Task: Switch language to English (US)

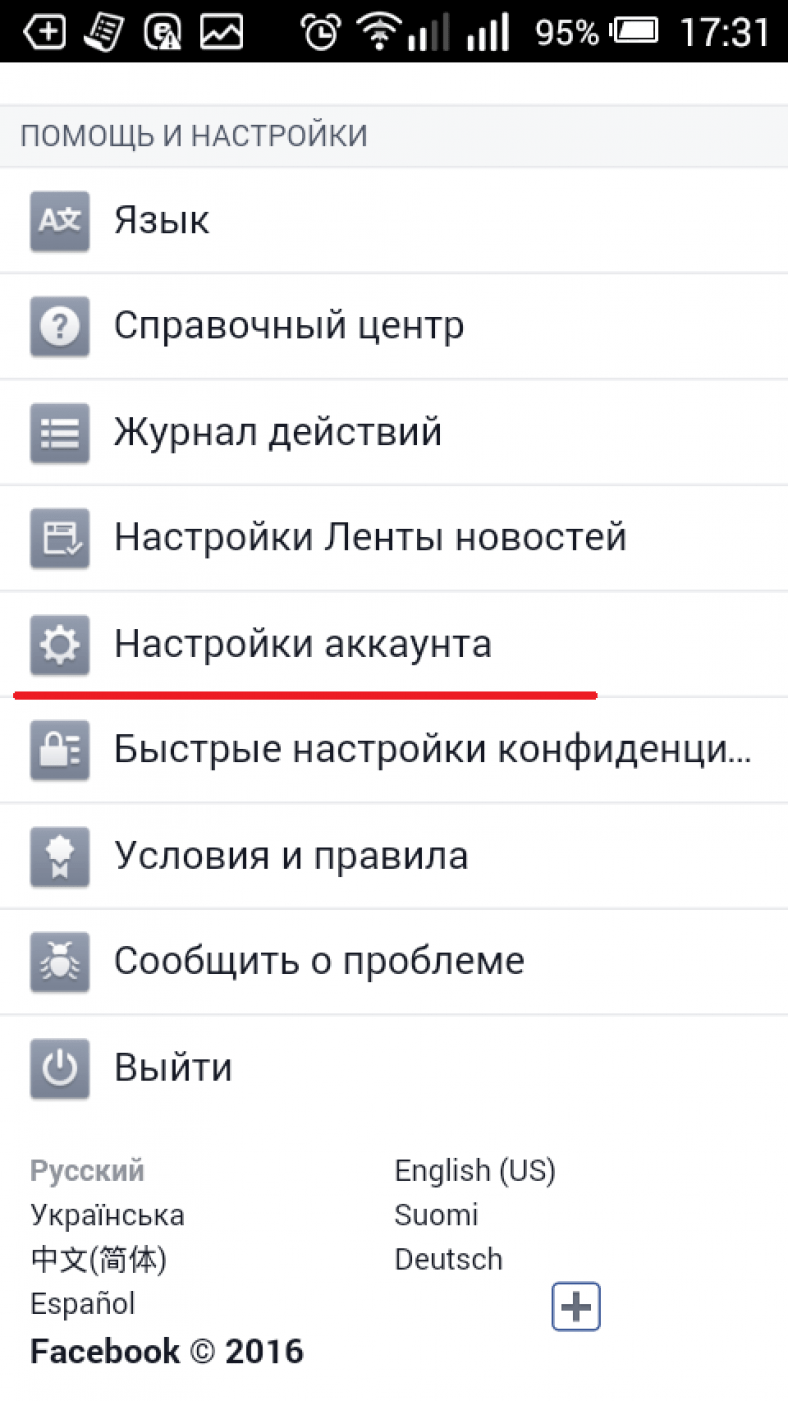Action: point(475,1171)
